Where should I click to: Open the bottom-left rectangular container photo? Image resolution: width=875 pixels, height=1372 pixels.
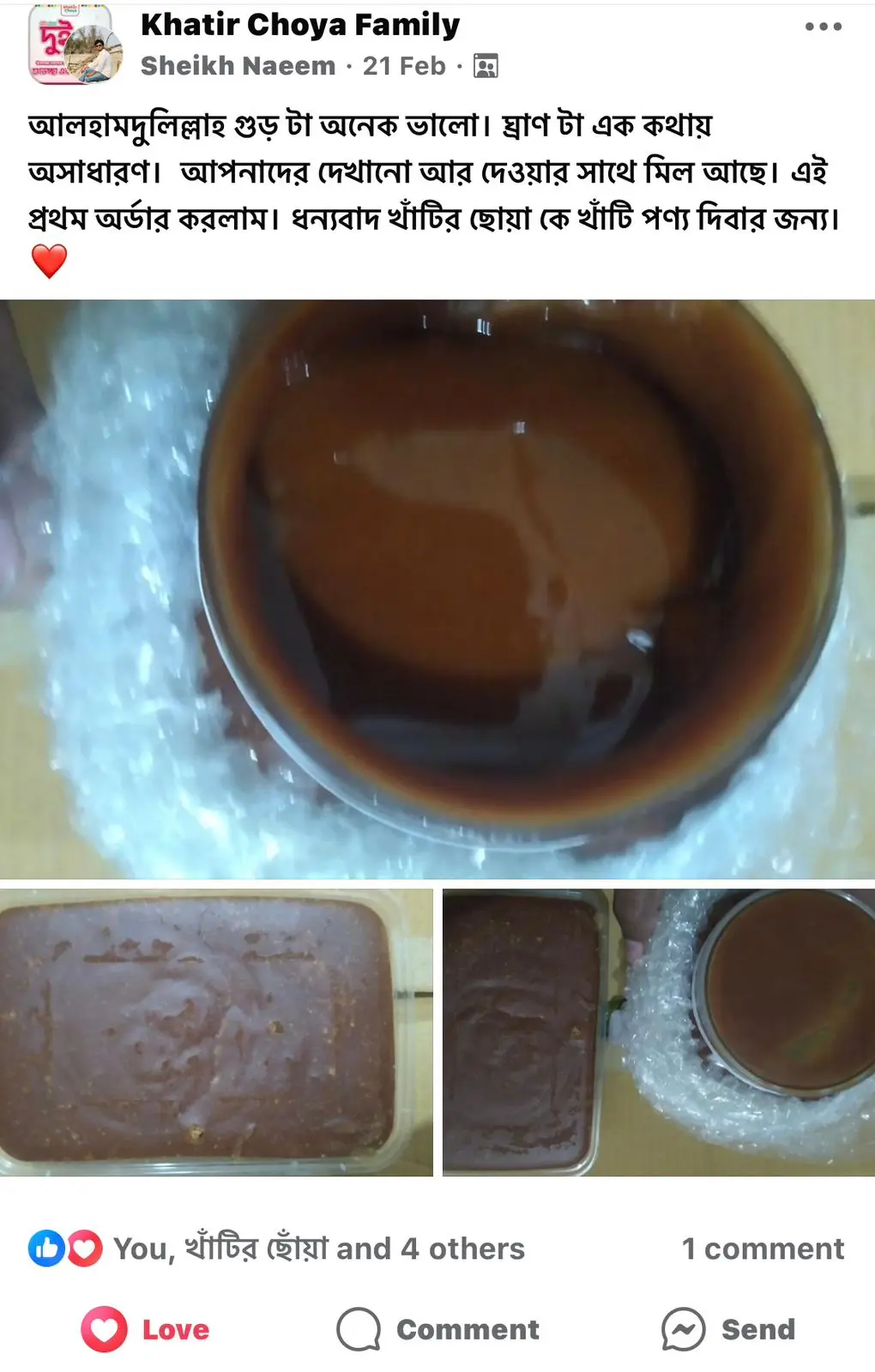point(216,1032)
